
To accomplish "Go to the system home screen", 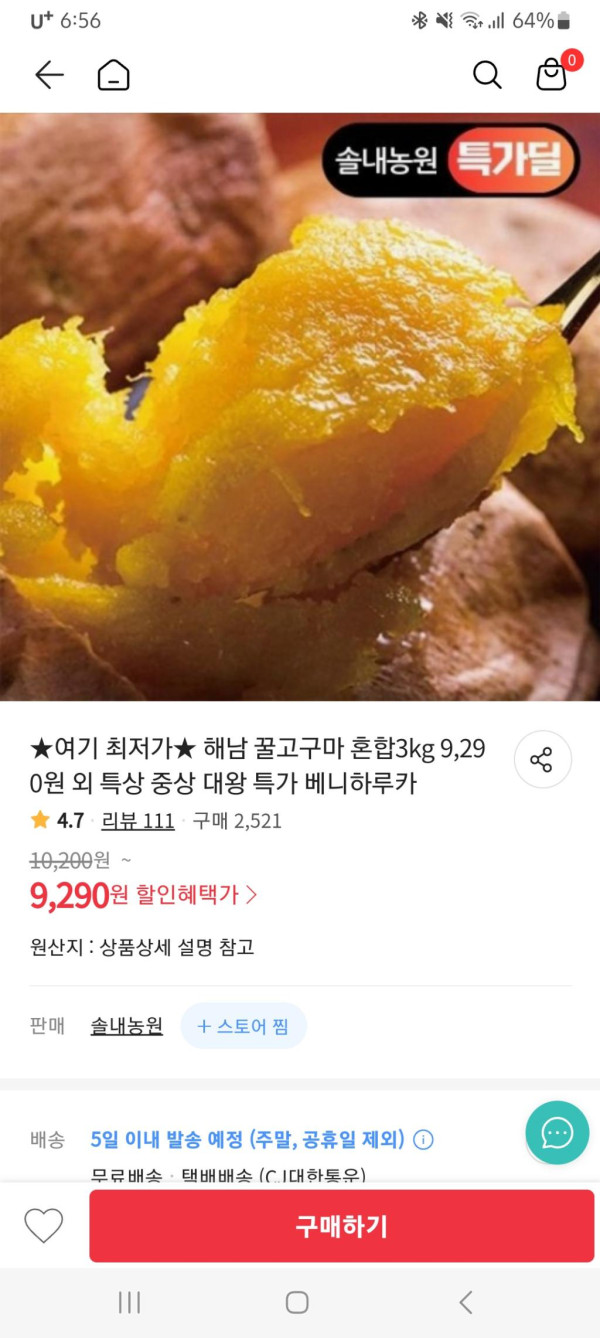I will point(297,1302).
